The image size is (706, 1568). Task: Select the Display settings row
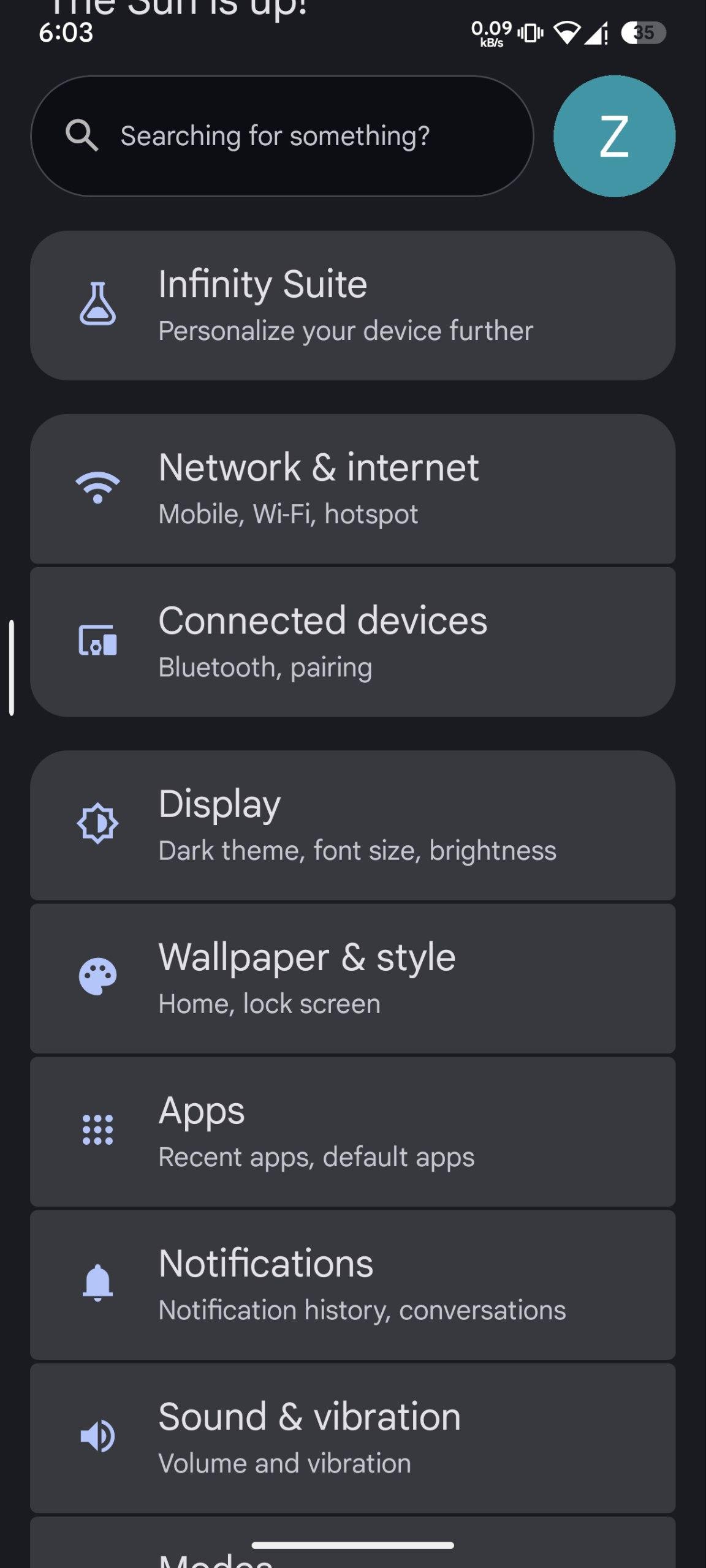click(x=352, y=825)
